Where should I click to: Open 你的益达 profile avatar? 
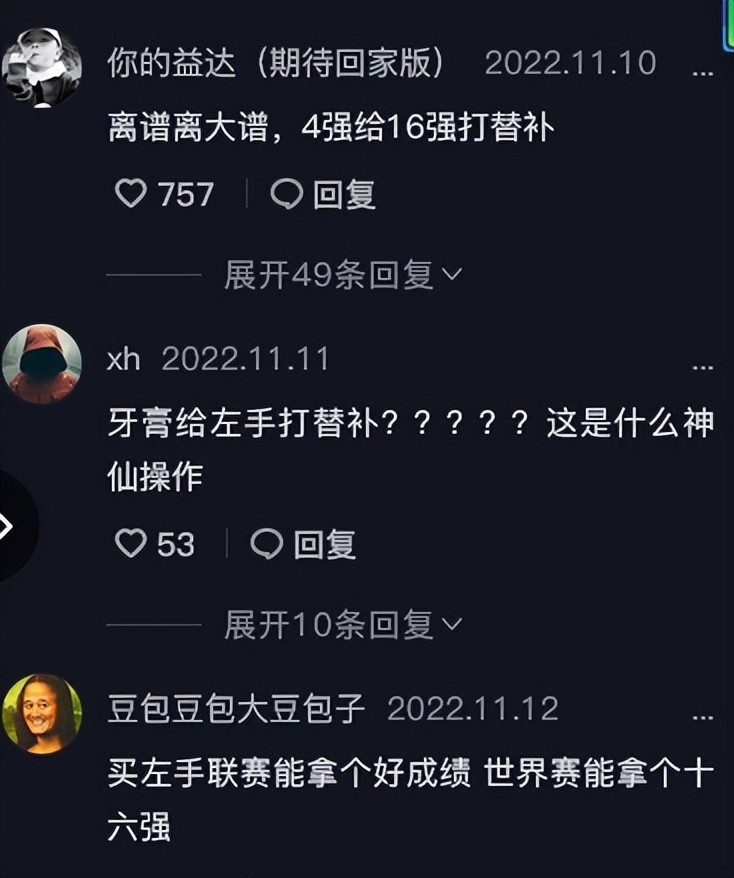41,66
